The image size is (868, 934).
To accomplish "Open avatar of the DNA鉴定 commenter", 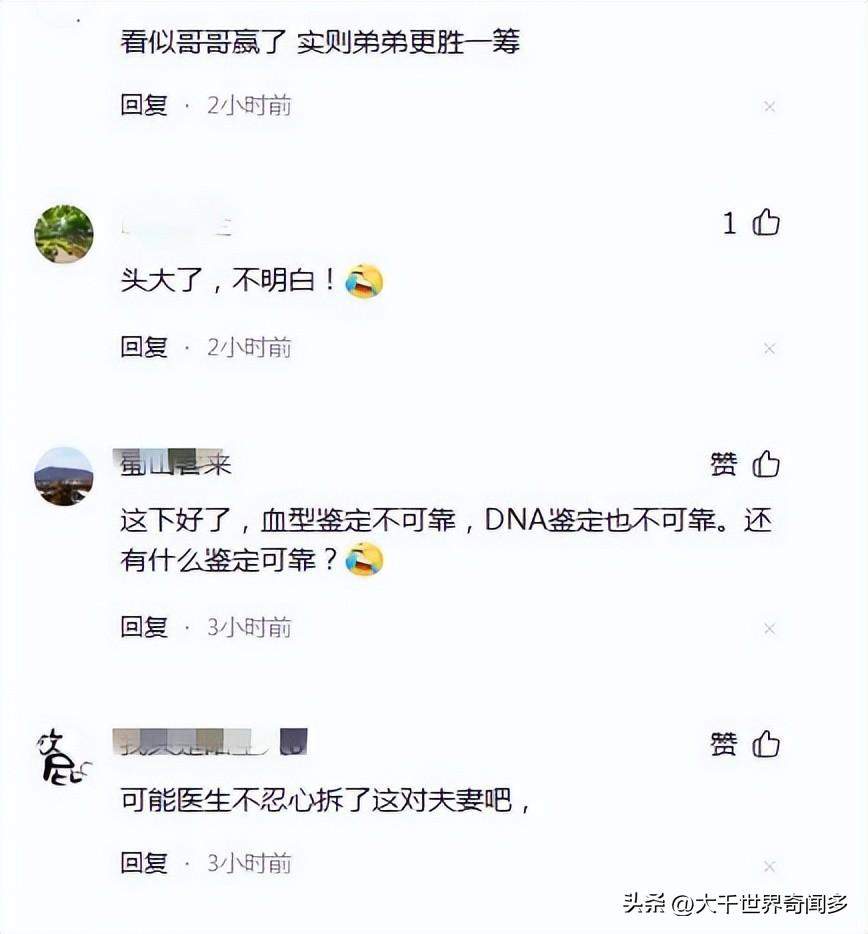I will coord(64,476).
